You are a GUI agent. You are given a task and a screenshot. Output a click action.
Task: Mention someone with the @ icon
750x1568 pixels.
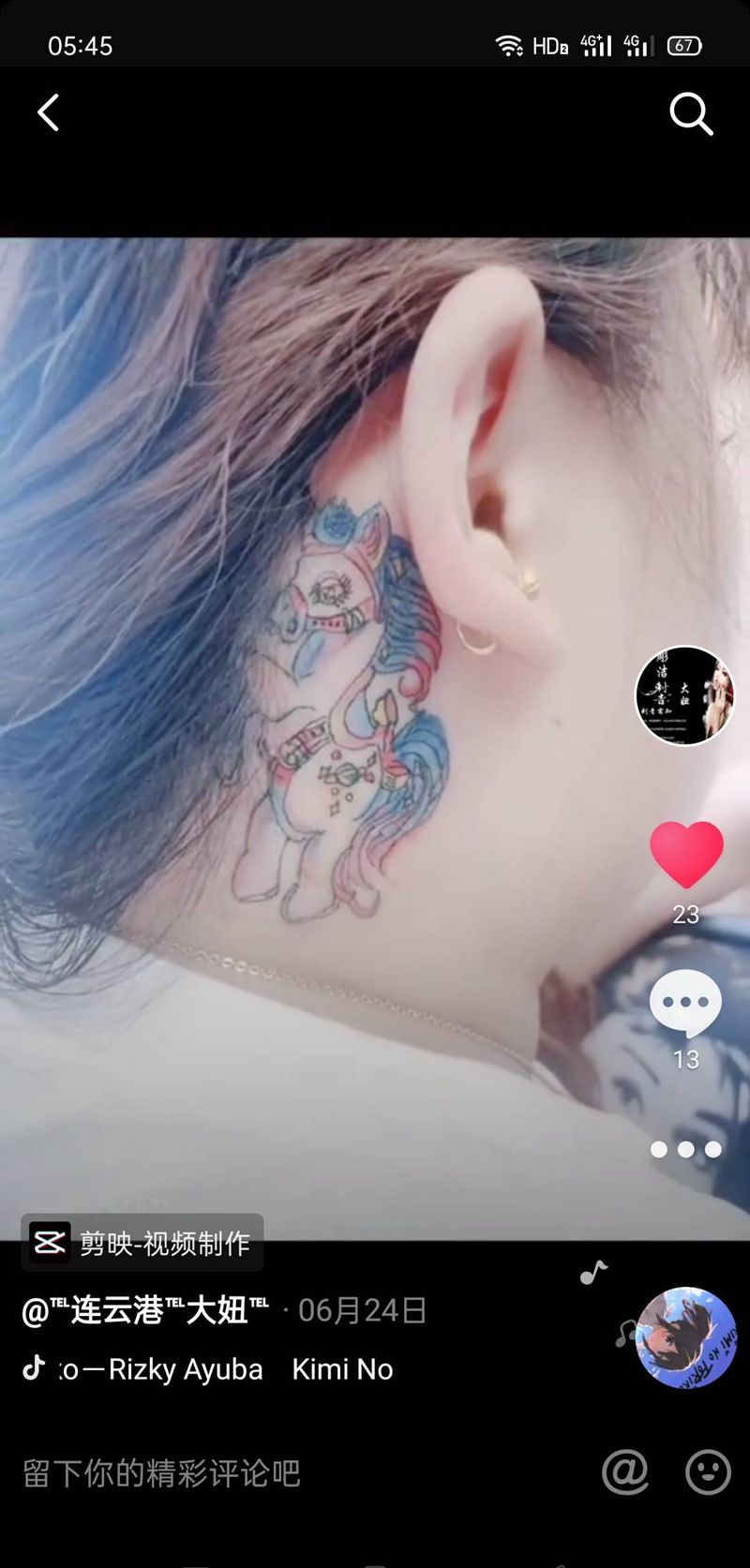pyautogui.click(x=625, y=1472)
